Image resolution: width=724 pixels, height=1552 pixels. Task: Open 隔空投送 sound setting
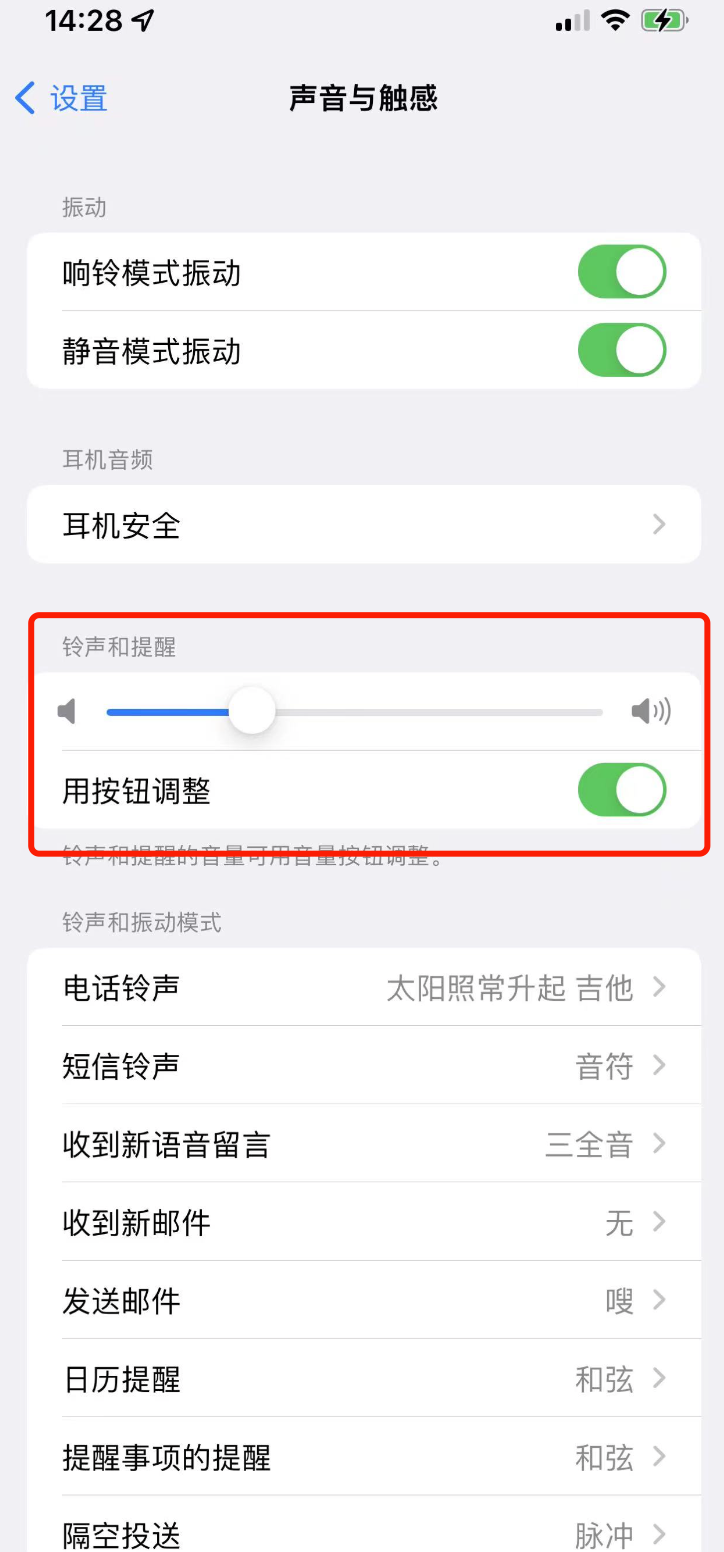[363, 1530]
